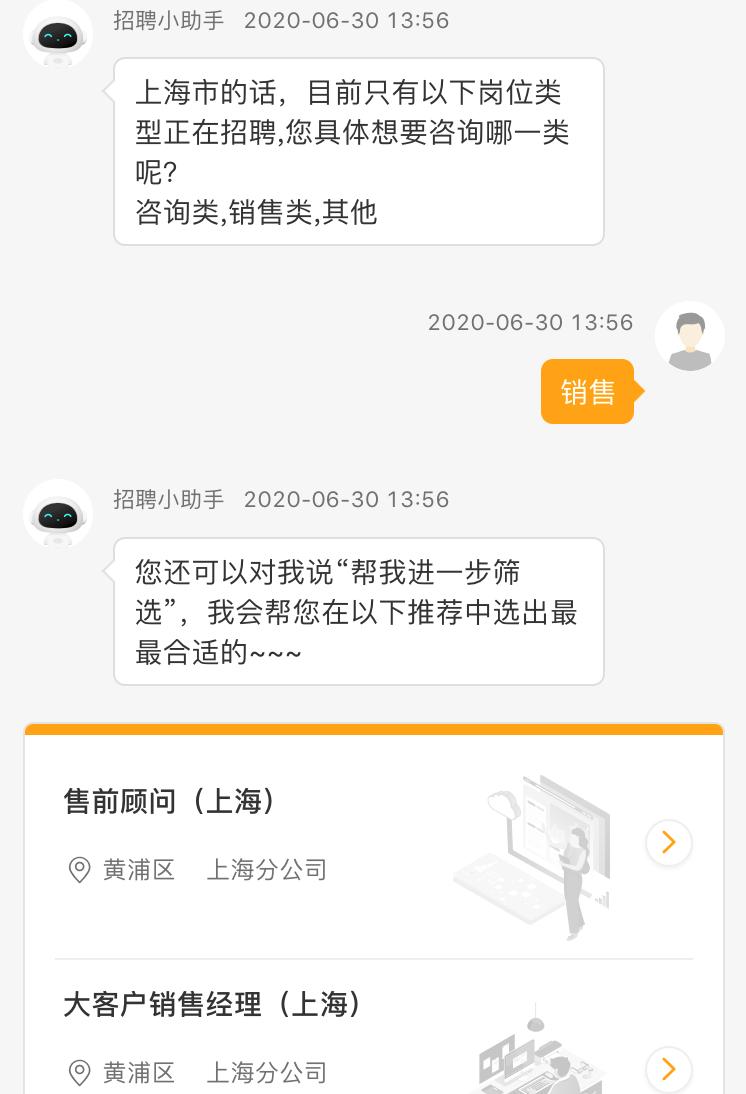Viewport: 746px width, 1094px height.
Task: Select the 销售 reply bubble
Action: tap(587, 391)
